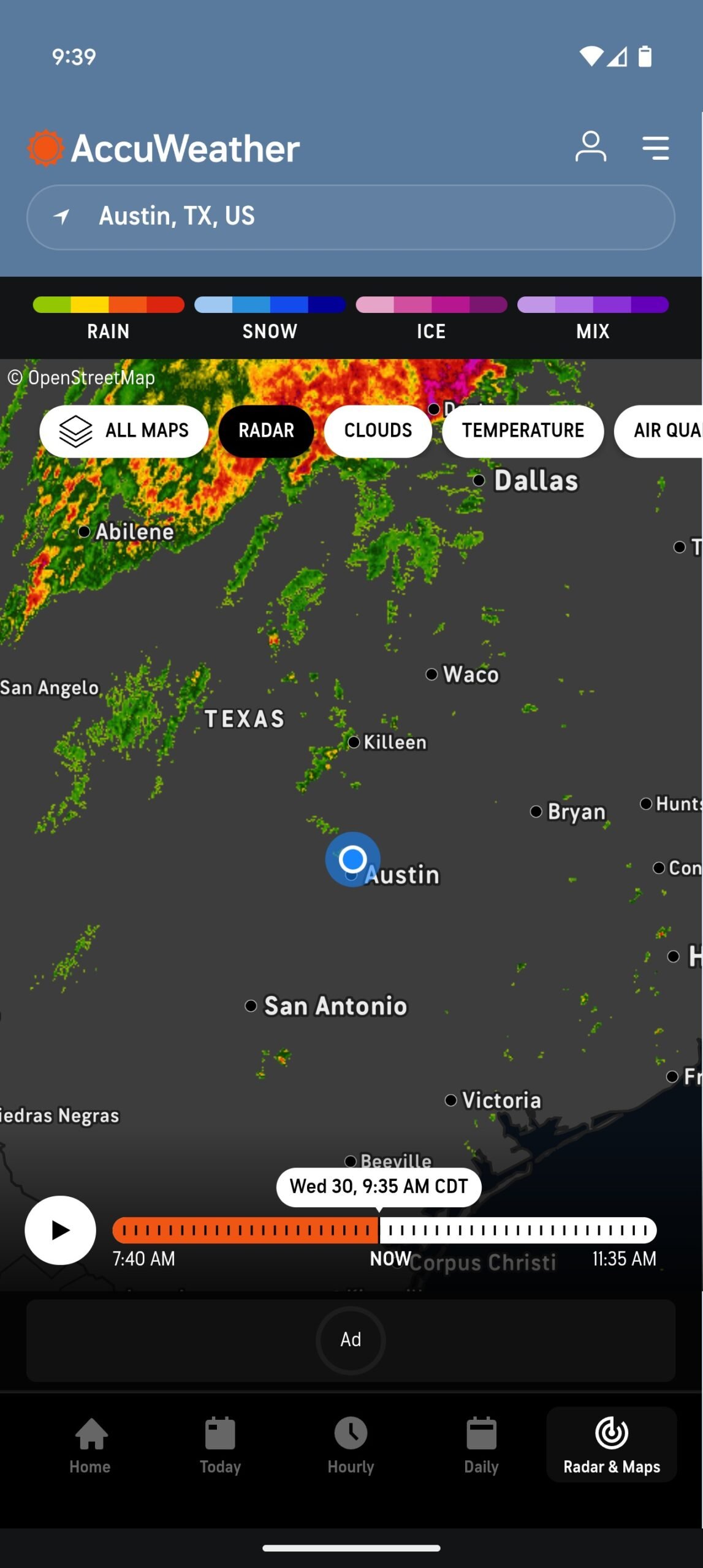Go to the Home tab

click(x=90, y=1444)
